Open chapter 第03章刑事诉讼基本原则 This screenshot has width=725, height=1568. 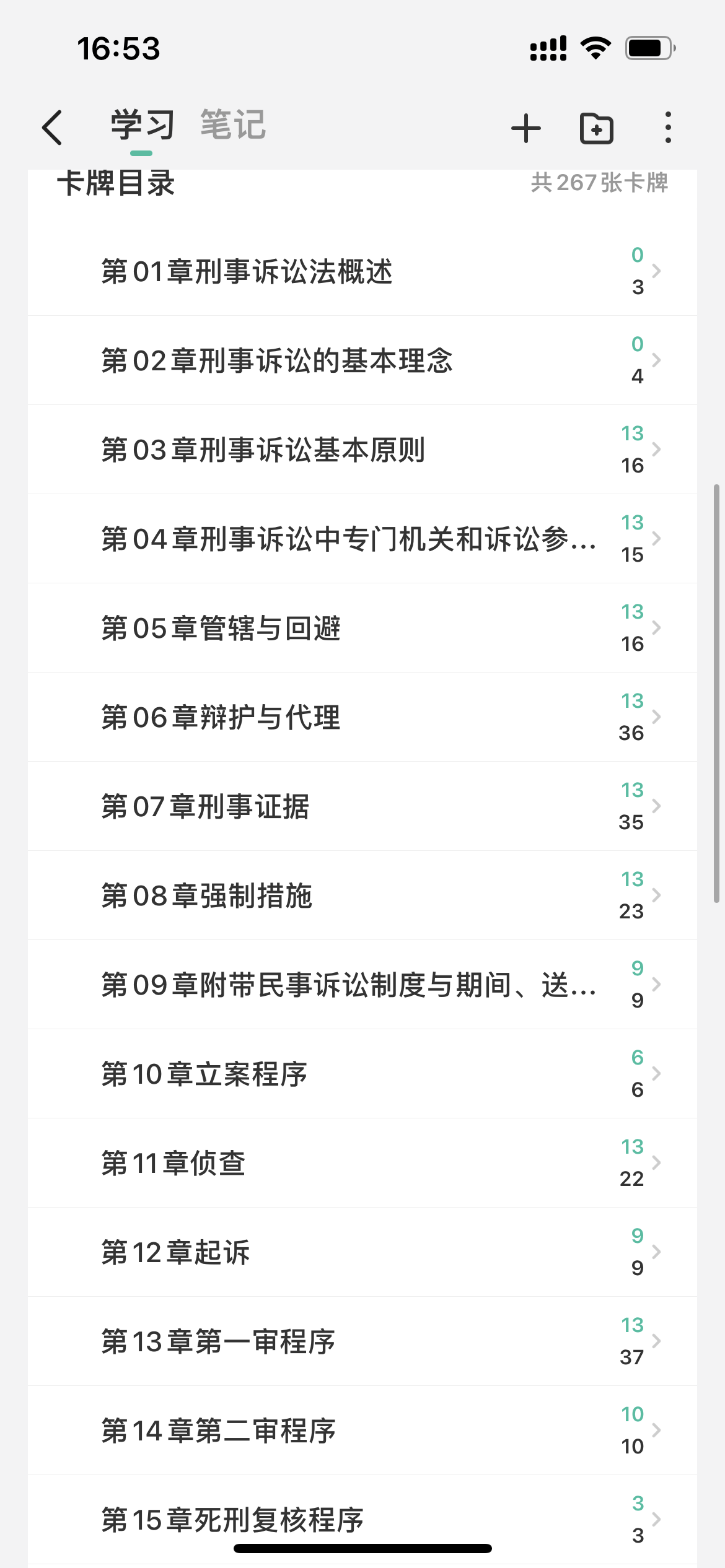(362, 450)
